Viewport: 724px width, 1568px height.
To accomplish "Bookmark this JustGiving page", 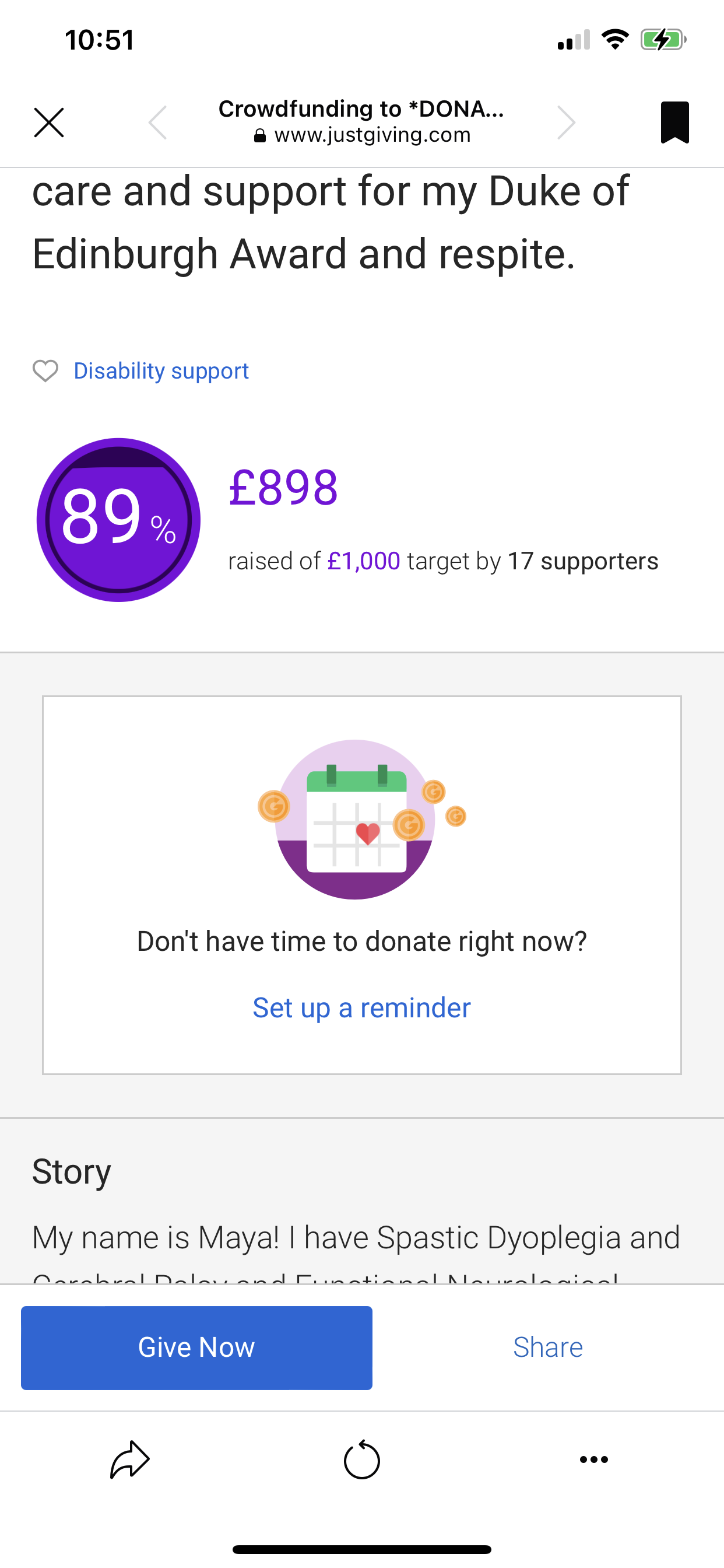I will [674, 123].
